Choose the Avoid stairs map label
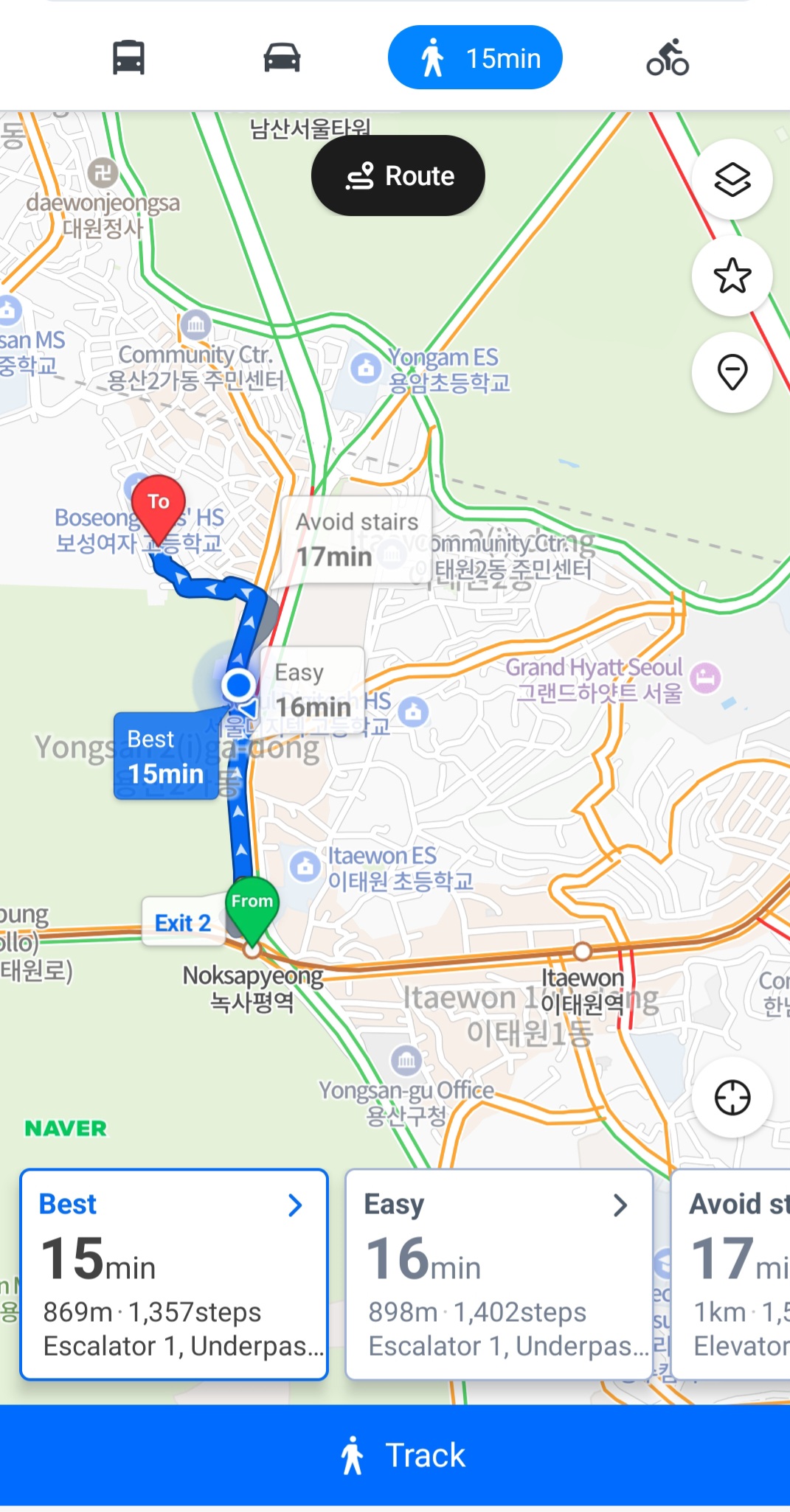This screenshot has width=790, height=1512. (x=356, y=540)
